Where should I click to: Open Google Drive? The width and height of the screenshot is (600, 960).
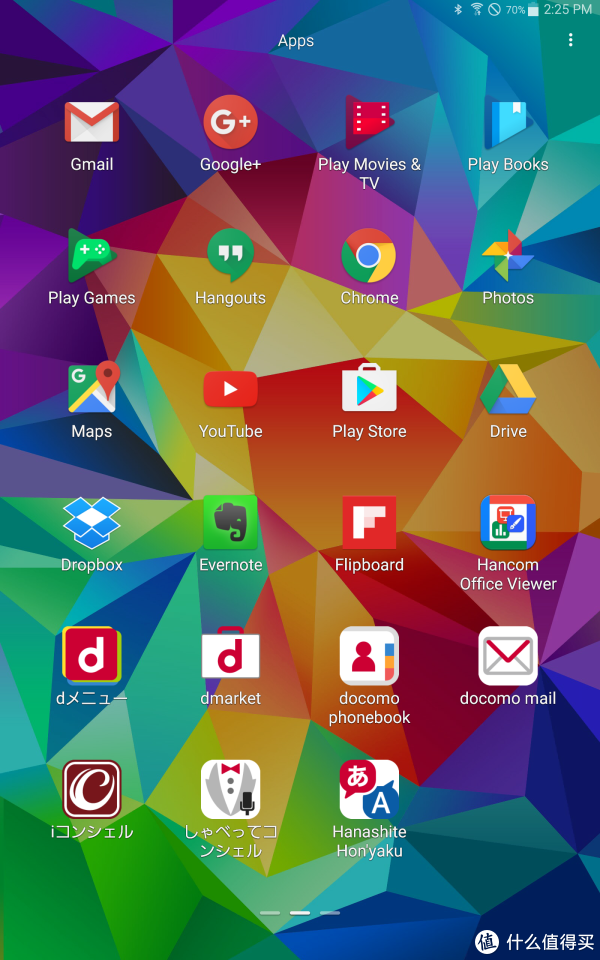pos(508,390)
